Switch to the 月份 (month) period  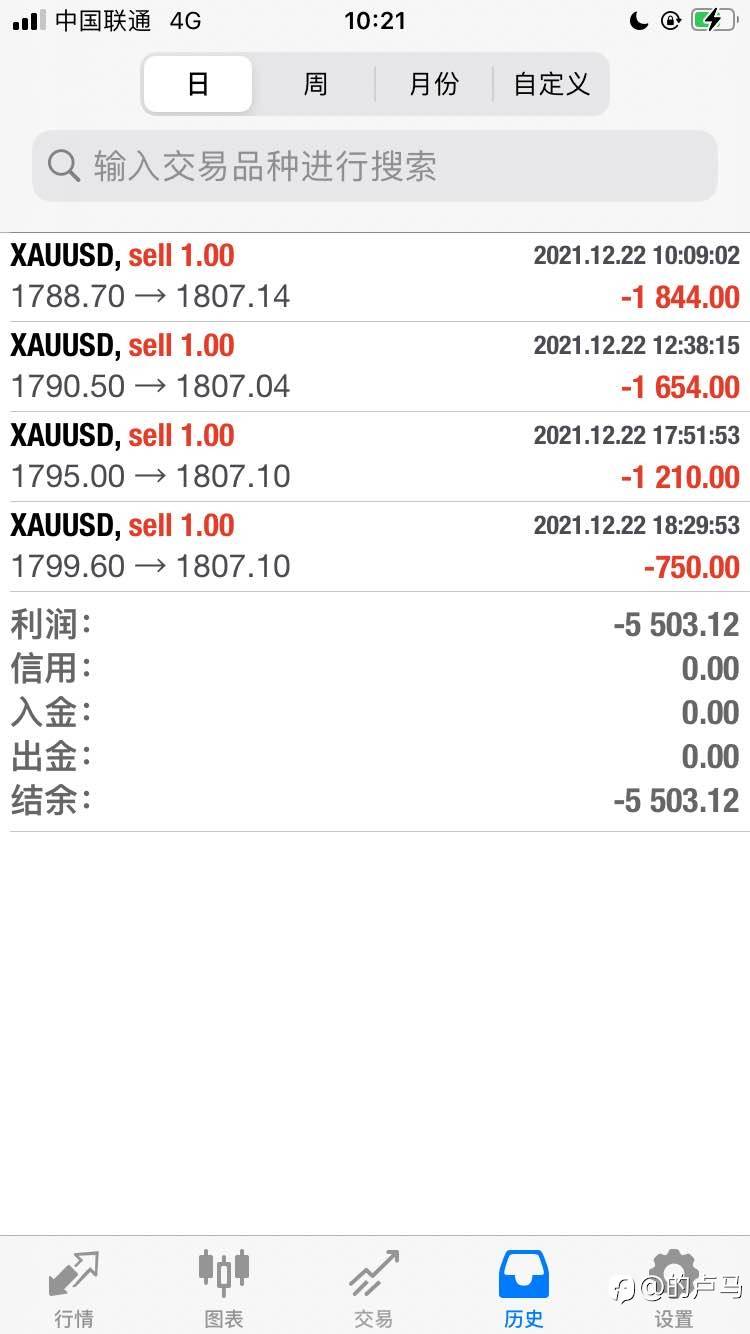pyautogui.click(x=434, y=84)
